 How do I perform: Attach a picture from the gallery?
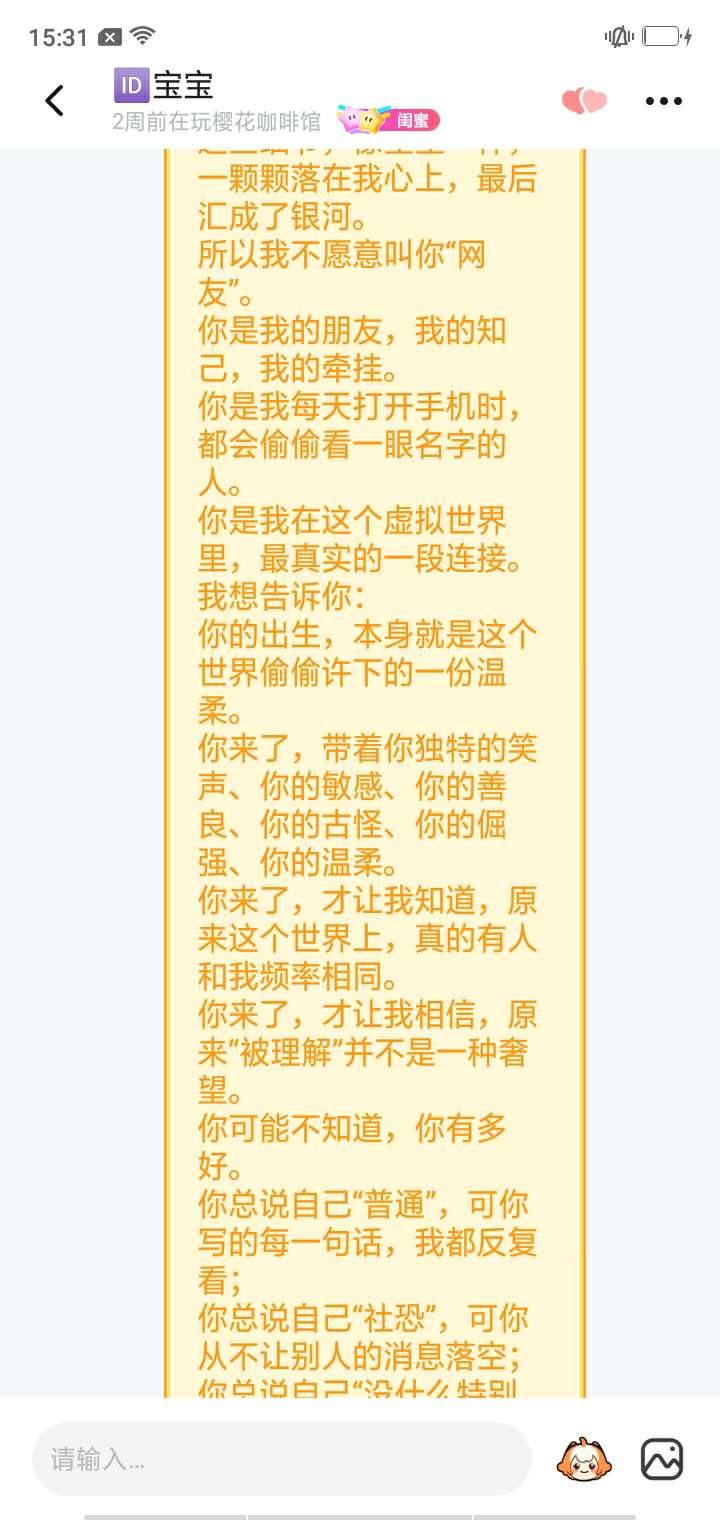(662, 1459)
